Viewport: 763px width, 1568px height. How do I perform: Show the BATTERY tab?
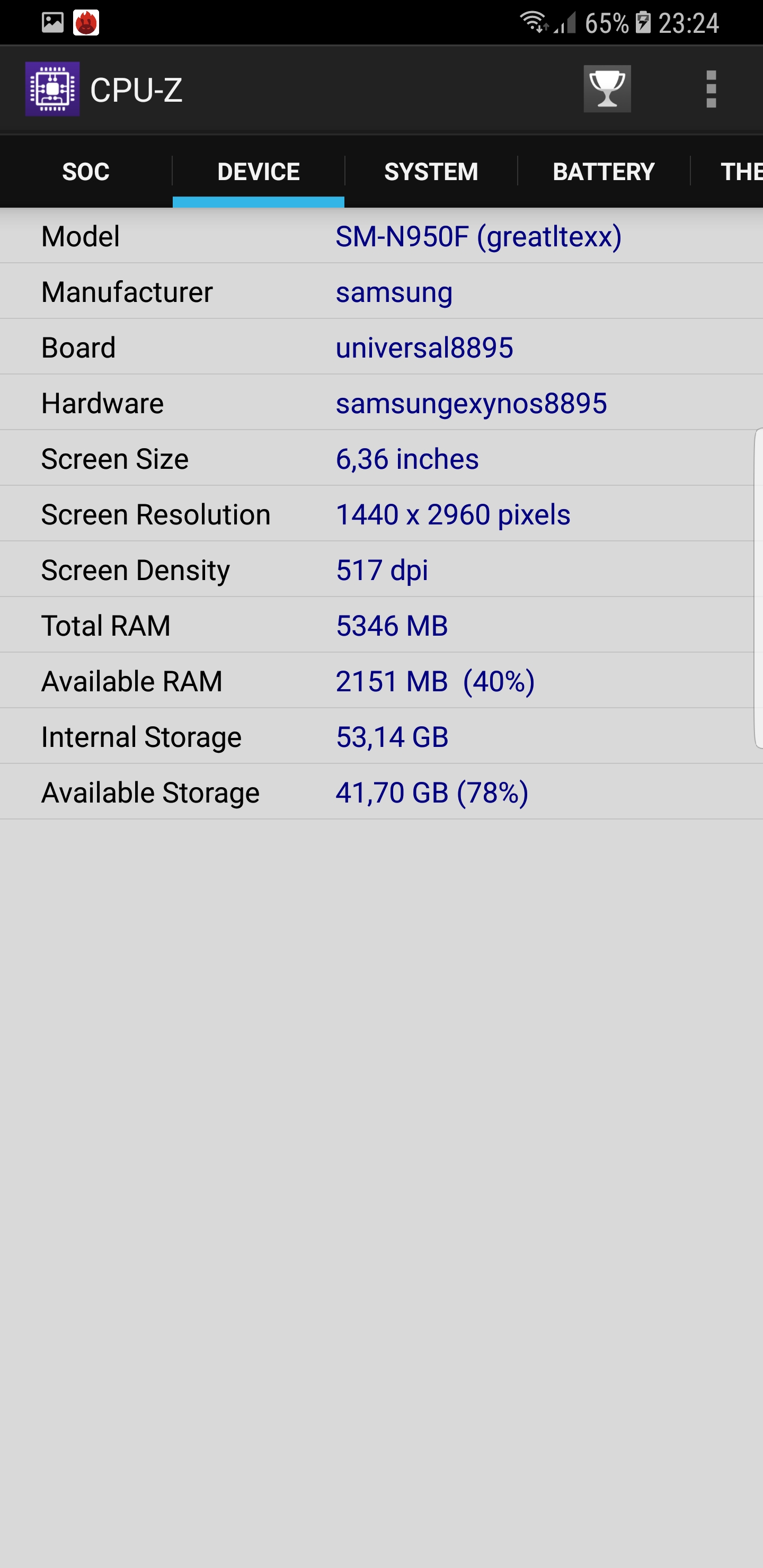(604, 172)
